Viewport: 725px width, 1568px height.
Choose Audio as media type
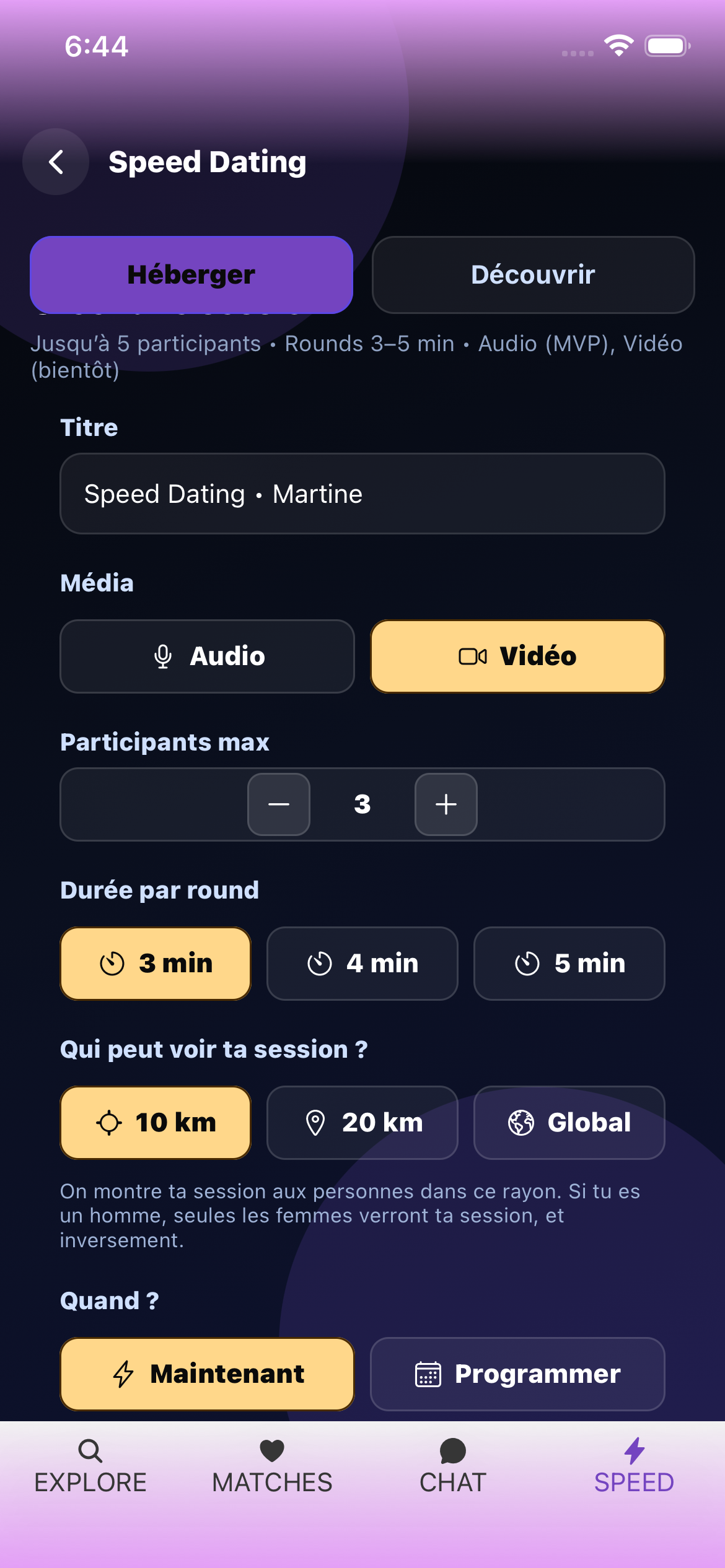(207, 656)
